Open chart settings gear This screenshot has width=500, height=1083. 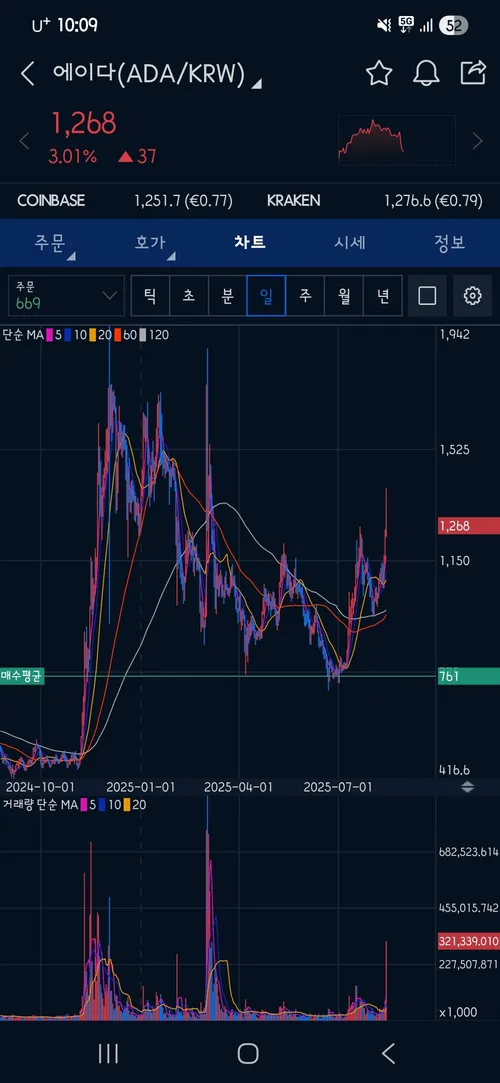[472, 296]
